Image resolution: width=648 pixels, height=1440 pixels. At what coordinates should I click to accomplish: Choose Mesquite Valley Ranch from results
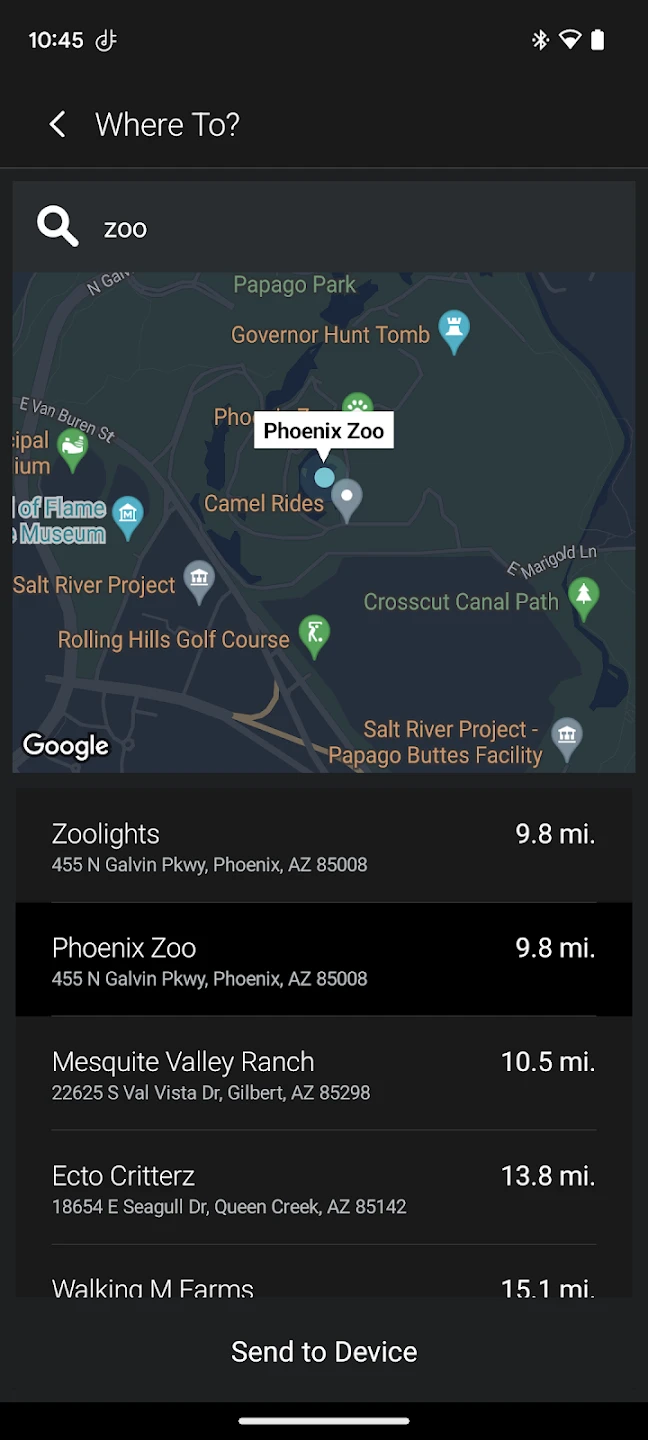pyautogui.click(x=323, y=1074)
